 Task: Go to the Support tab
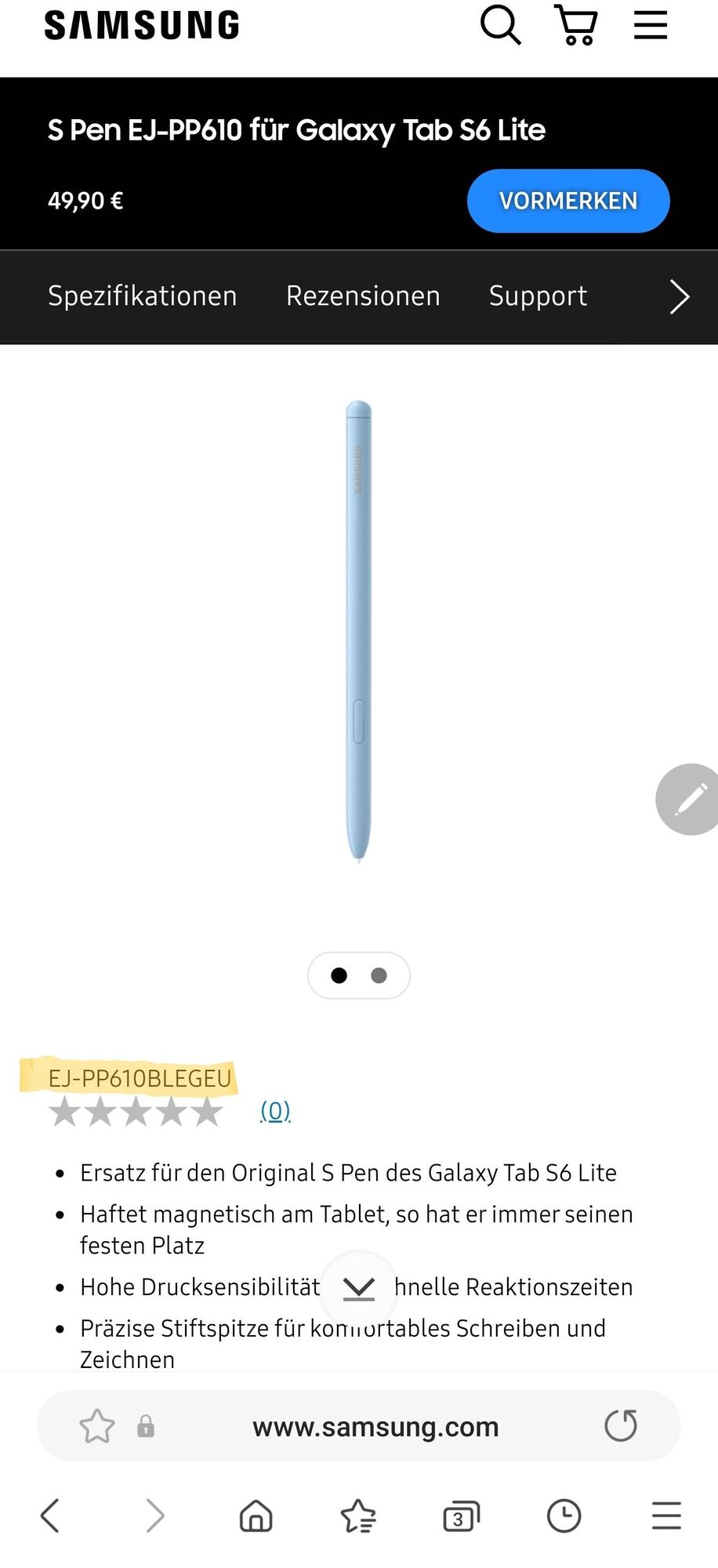[x=538, y=296]
